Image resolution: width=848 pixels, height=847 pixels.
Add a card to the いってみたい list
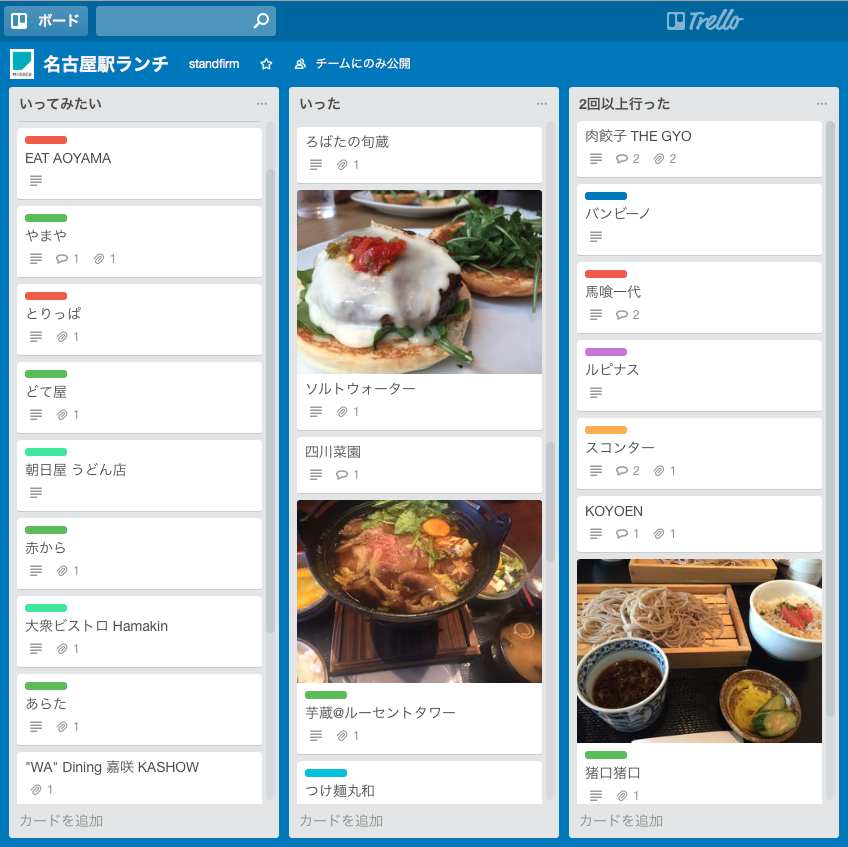[62, 821]
